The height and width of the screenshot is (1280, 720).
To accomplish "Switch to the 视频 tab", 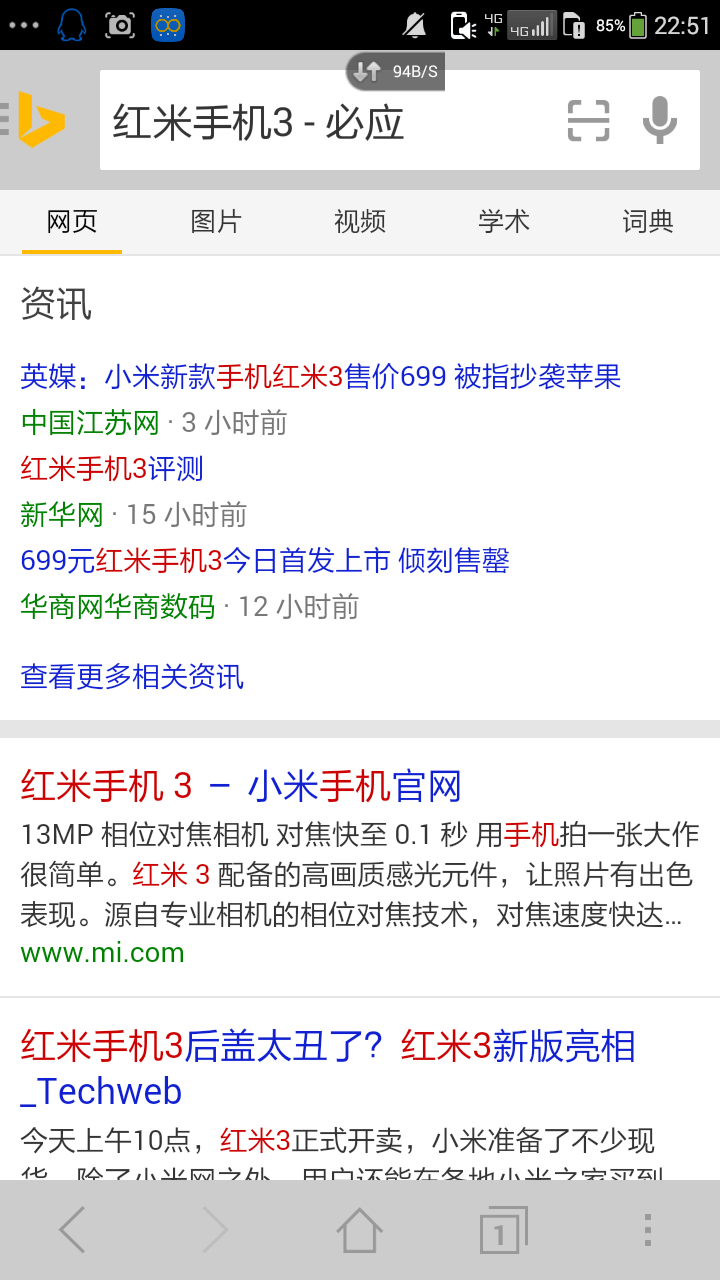I will 360,221.
